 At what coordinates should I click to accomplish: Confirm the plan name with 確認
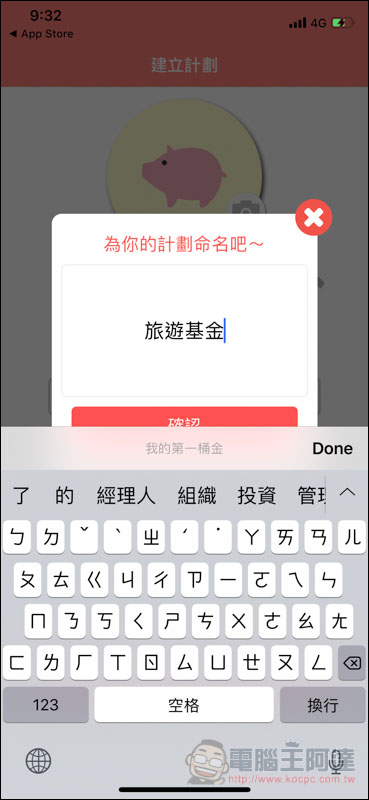184,417
